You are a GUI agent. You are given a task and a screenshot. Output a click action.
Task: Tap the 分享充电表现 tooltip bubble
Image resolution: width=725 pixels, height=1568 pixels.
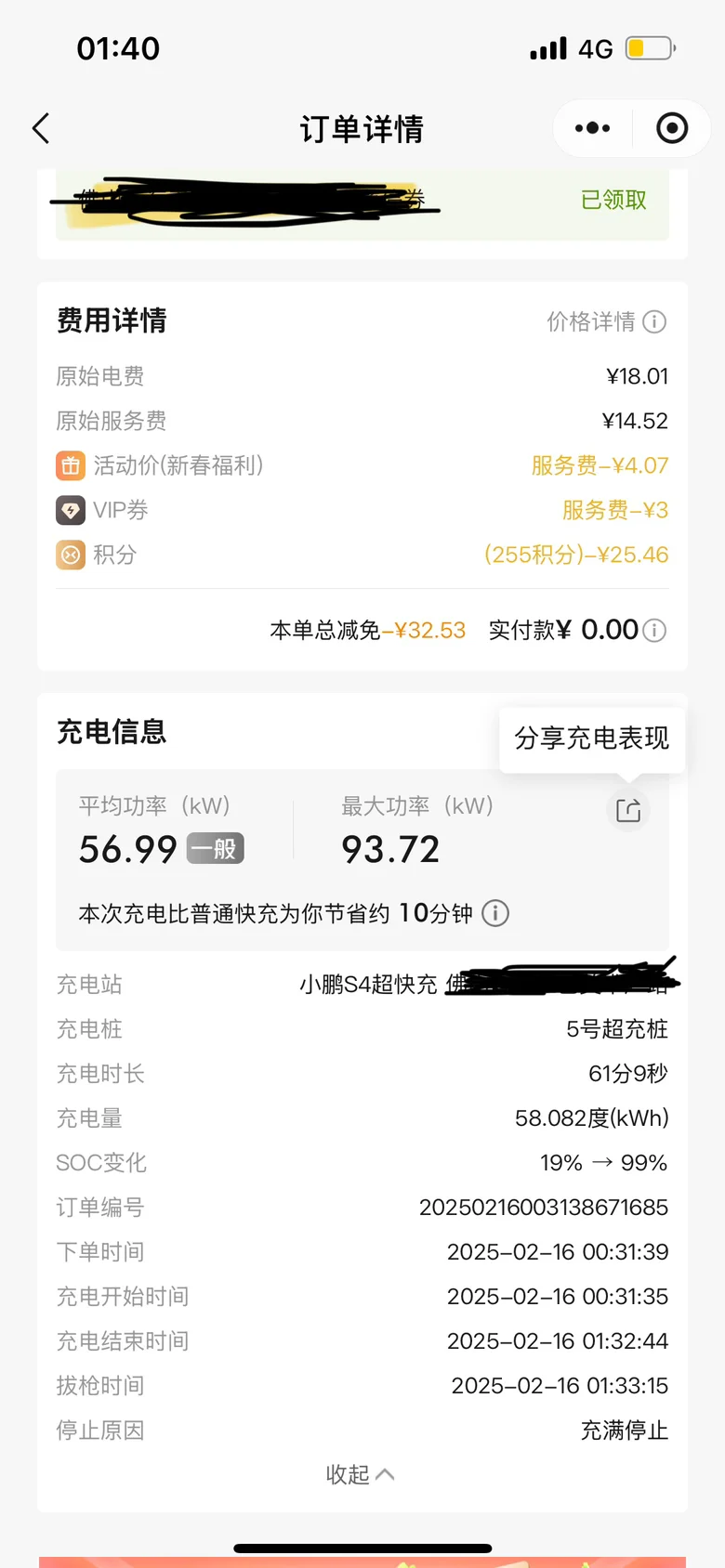coord(592,738)
